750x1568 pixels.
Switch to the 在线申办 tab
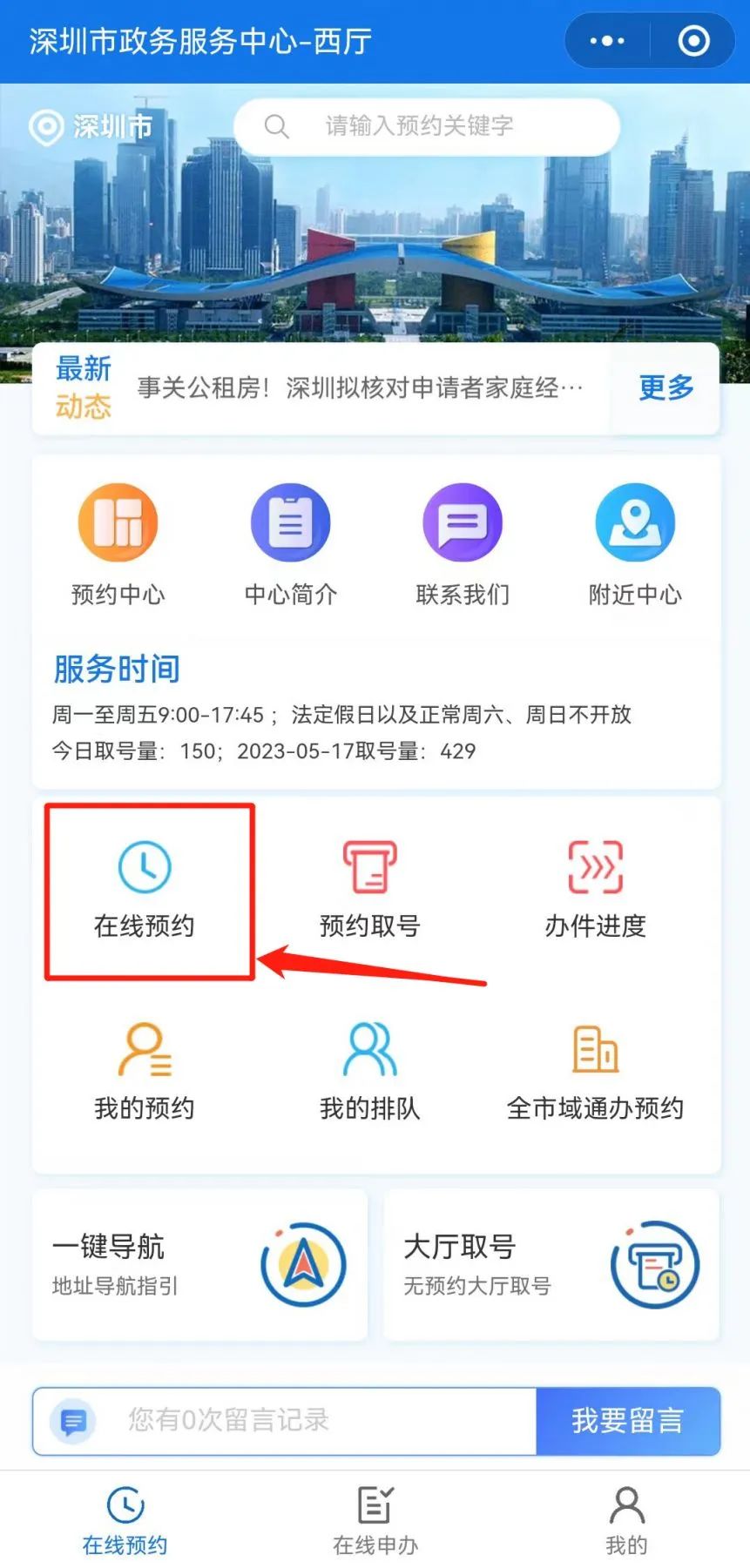[x=375, y=1520]
